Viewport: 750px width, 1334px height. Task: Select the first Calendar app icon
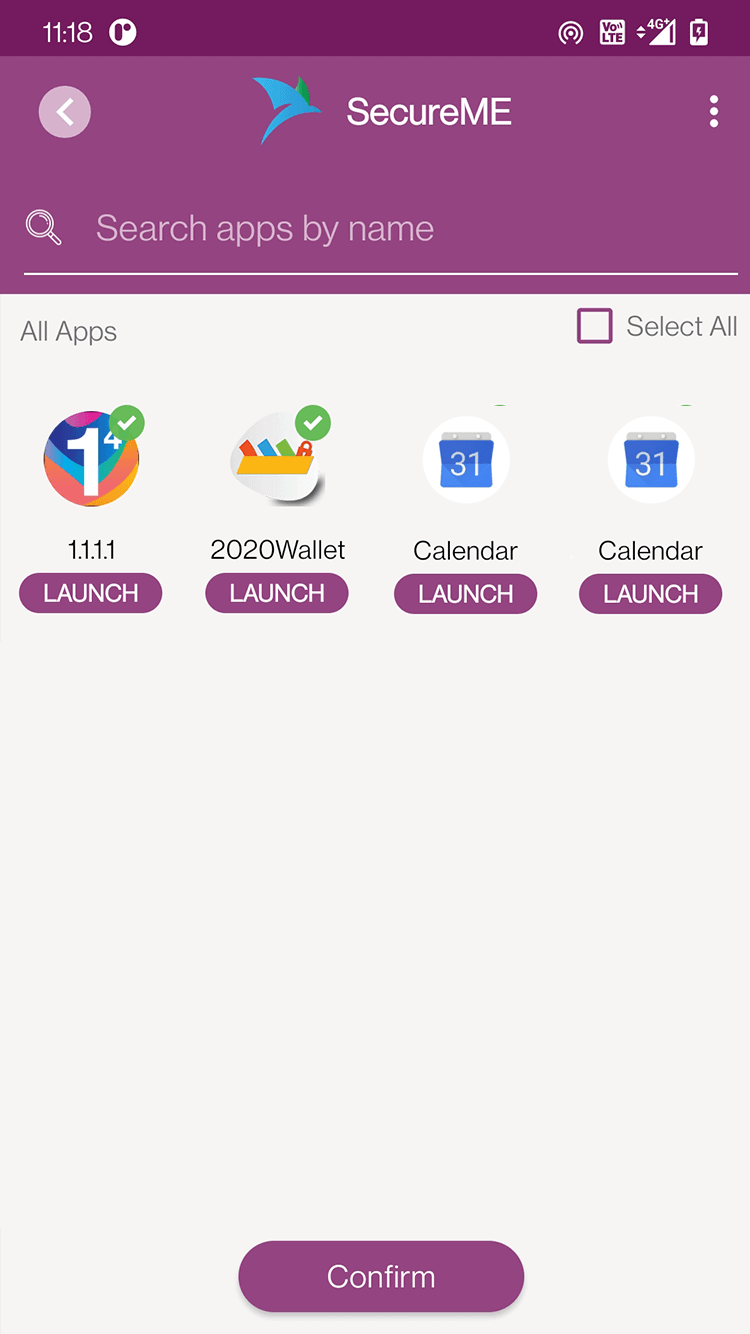[466, 459]
